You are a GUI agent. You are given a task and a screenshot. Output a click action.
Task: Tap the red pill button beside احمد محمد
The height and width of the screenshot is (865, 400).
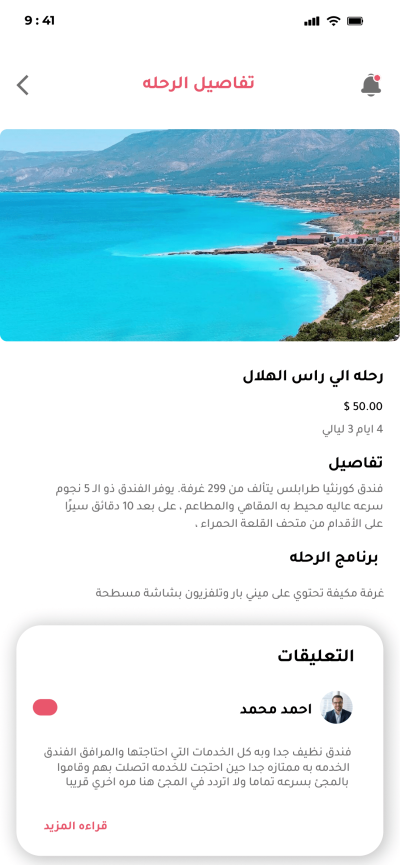point(45,707)
